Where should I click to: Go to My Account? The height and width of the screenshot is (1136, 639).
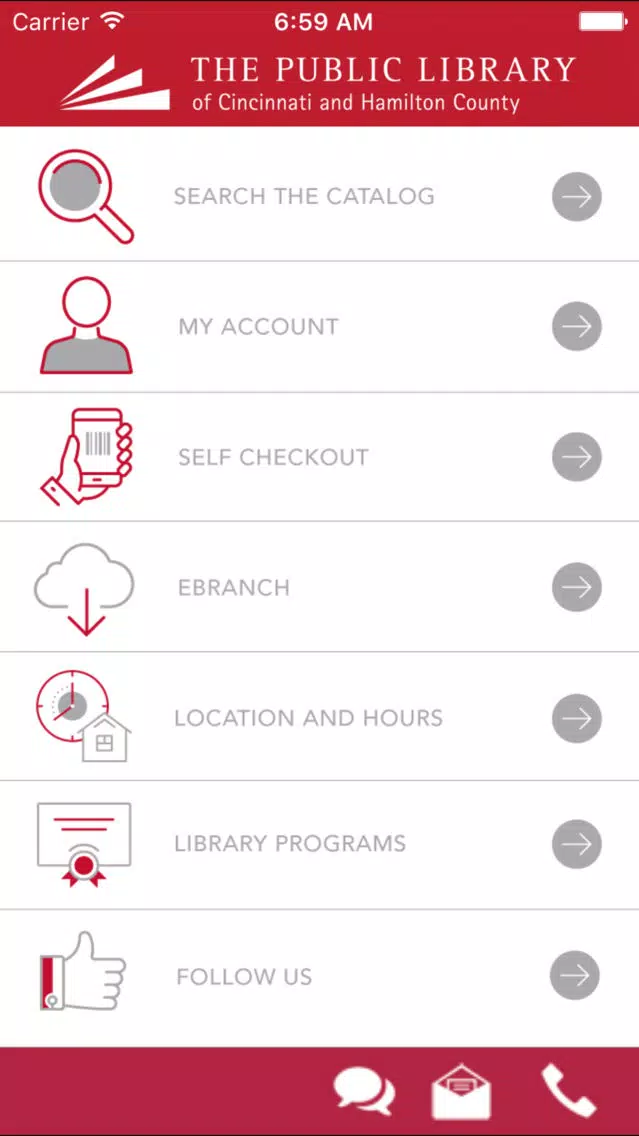320,327
